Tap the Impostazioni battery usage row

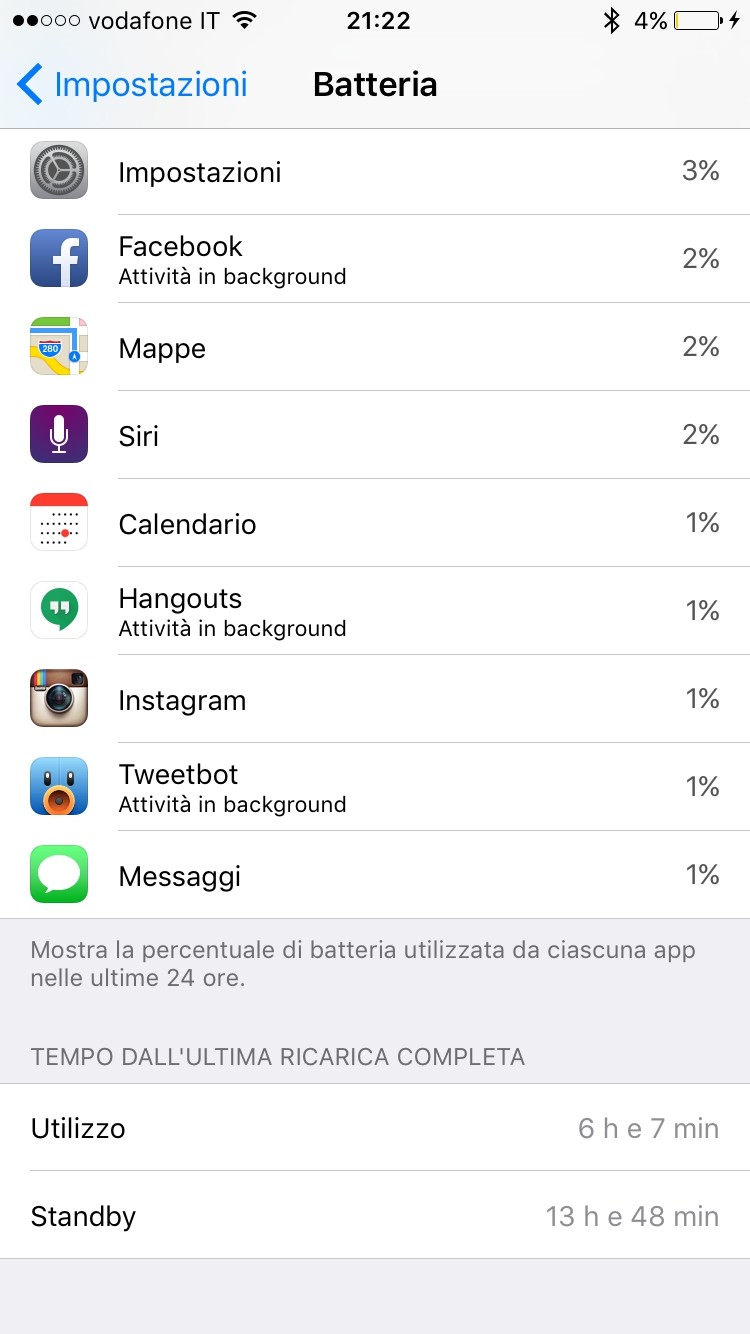(x=375, y=172)
